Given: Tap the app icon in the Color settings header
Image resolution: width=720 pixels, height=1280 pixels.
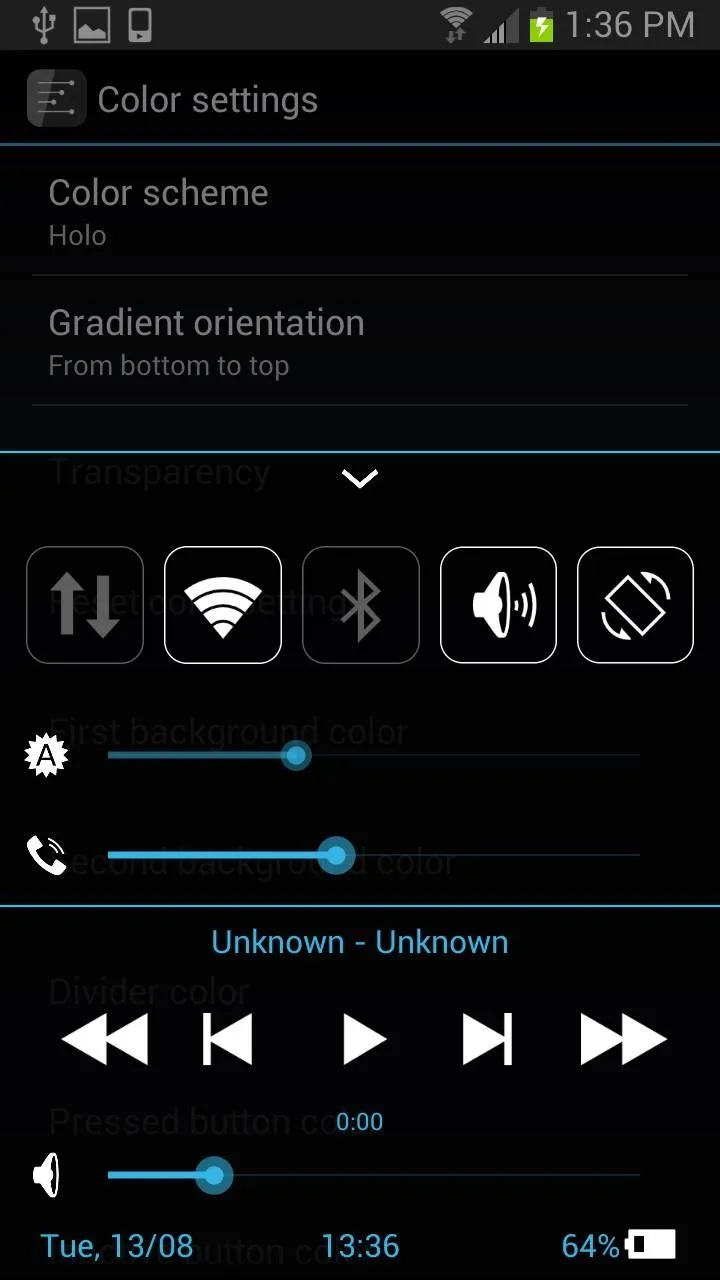Looking at the screenshot, I should (56, 98).
